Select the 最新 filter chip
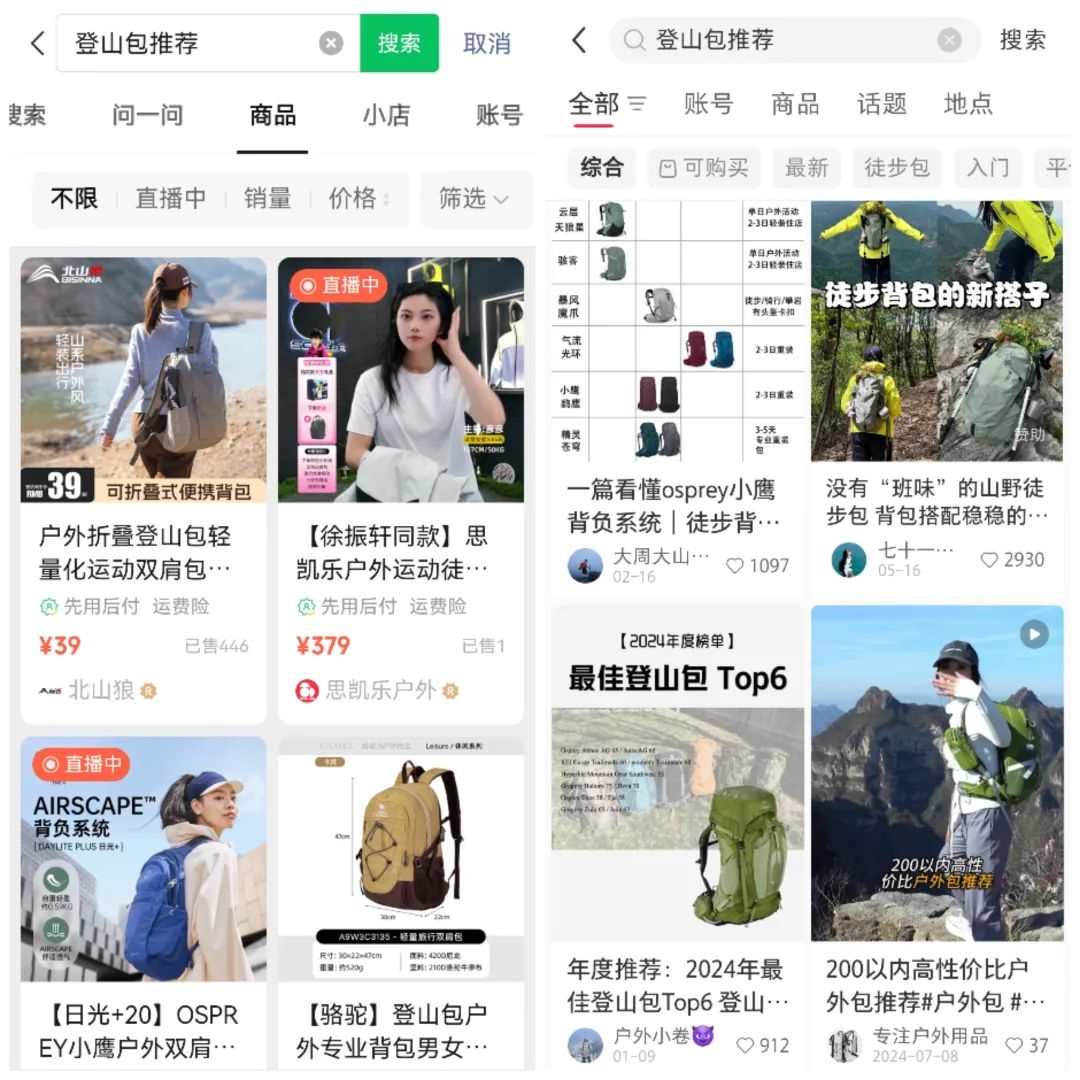 click(806, 168)
